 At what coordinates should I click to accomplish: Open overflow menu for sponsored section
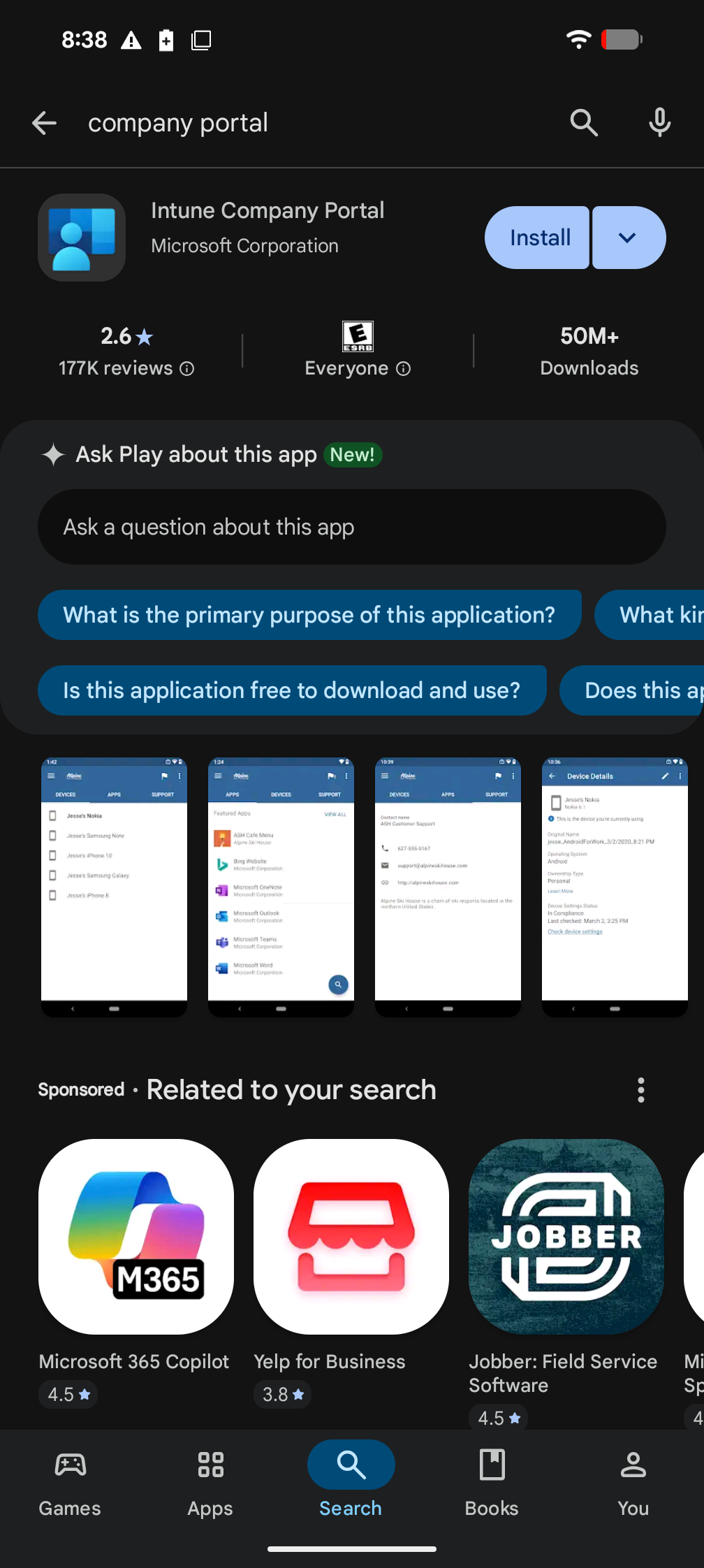coord(640,1090)
